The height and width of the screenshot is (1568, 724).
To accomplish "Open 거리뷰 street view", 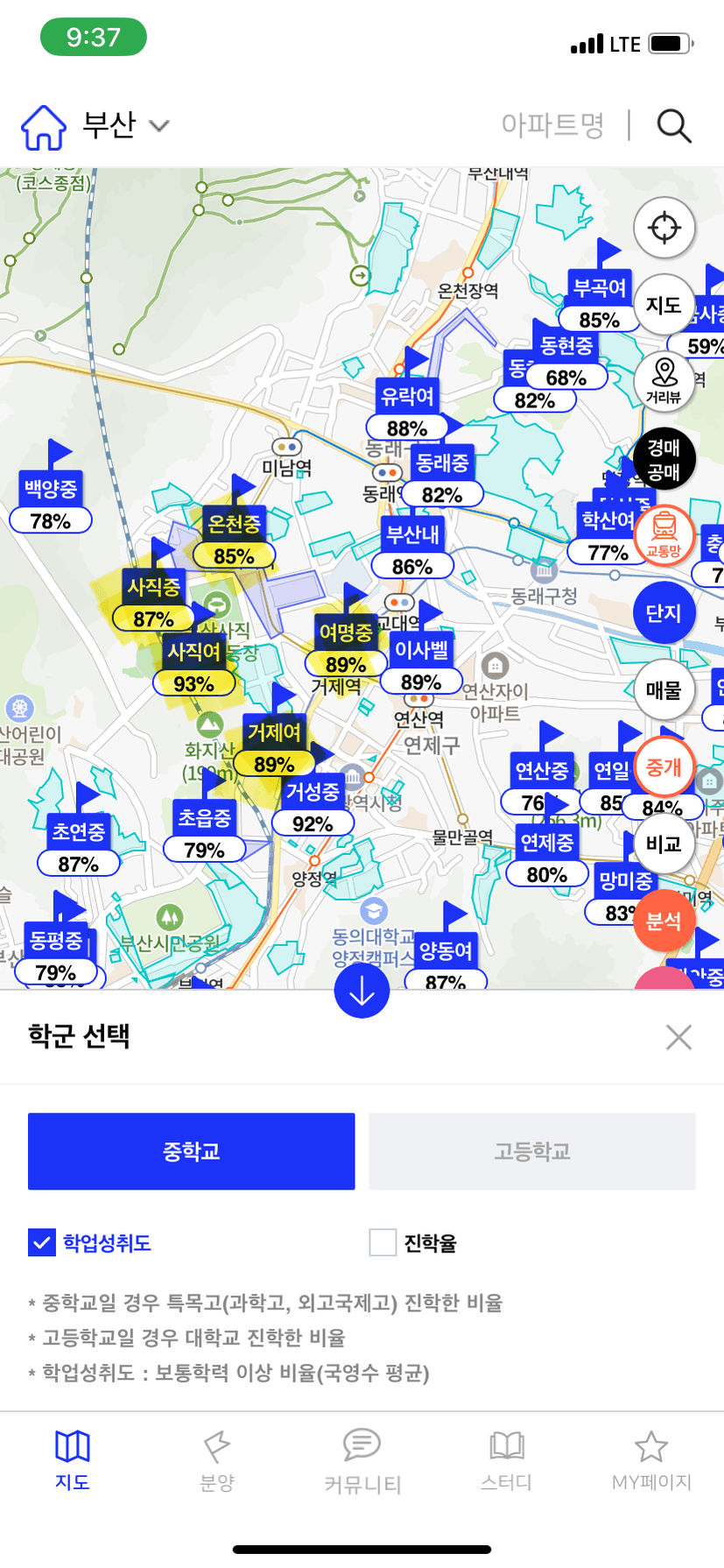I will point(664,380).
